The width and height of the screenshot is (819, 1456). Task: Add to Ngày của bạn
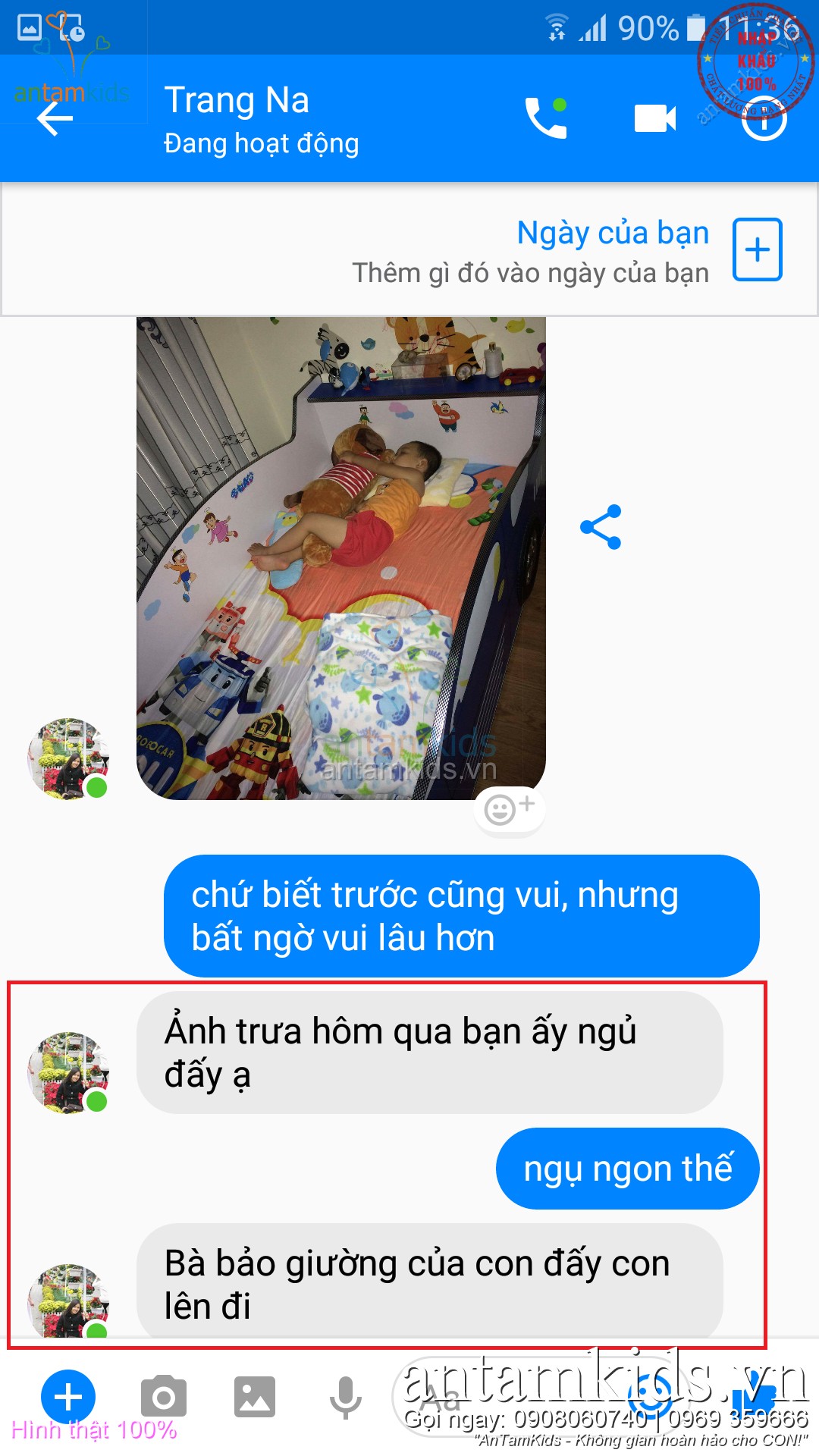(x=757, y=249)
